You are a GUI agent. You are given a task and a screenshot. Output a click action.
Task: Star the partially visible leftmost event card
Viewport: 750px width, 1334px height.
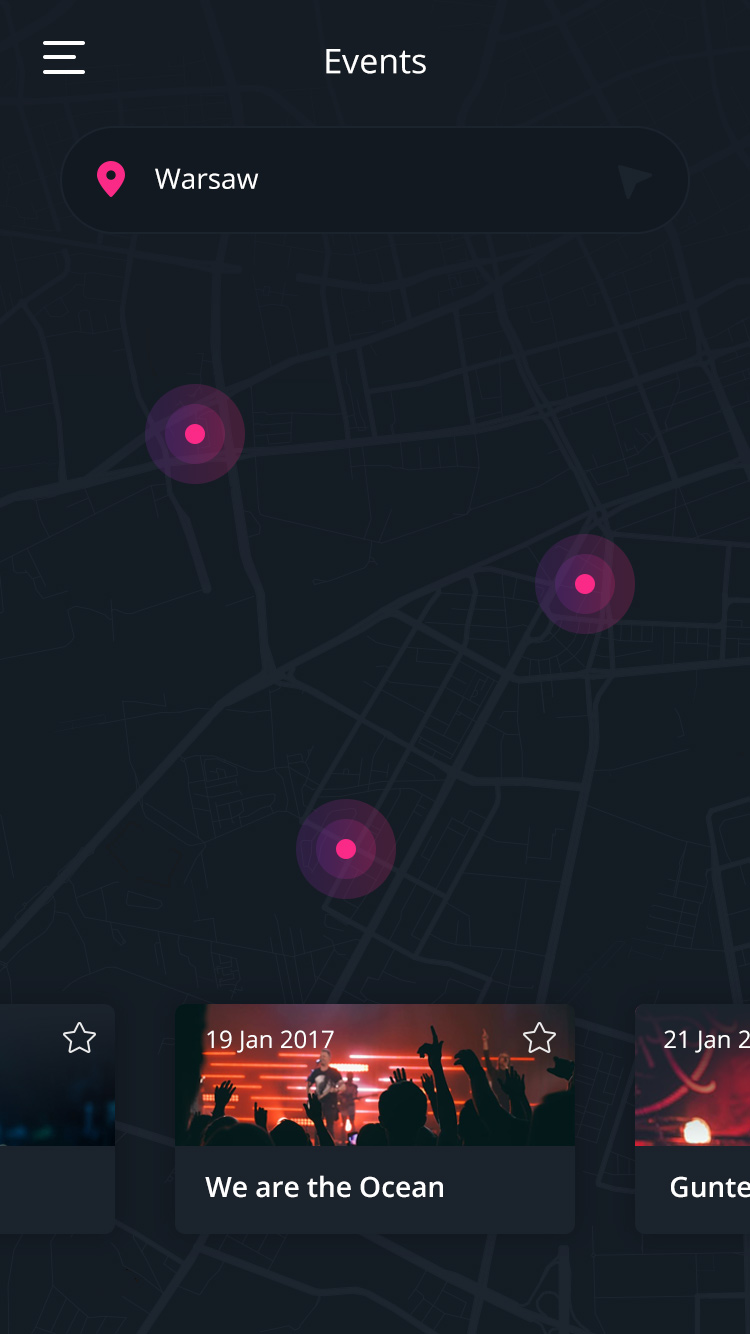coord(79,1038)
